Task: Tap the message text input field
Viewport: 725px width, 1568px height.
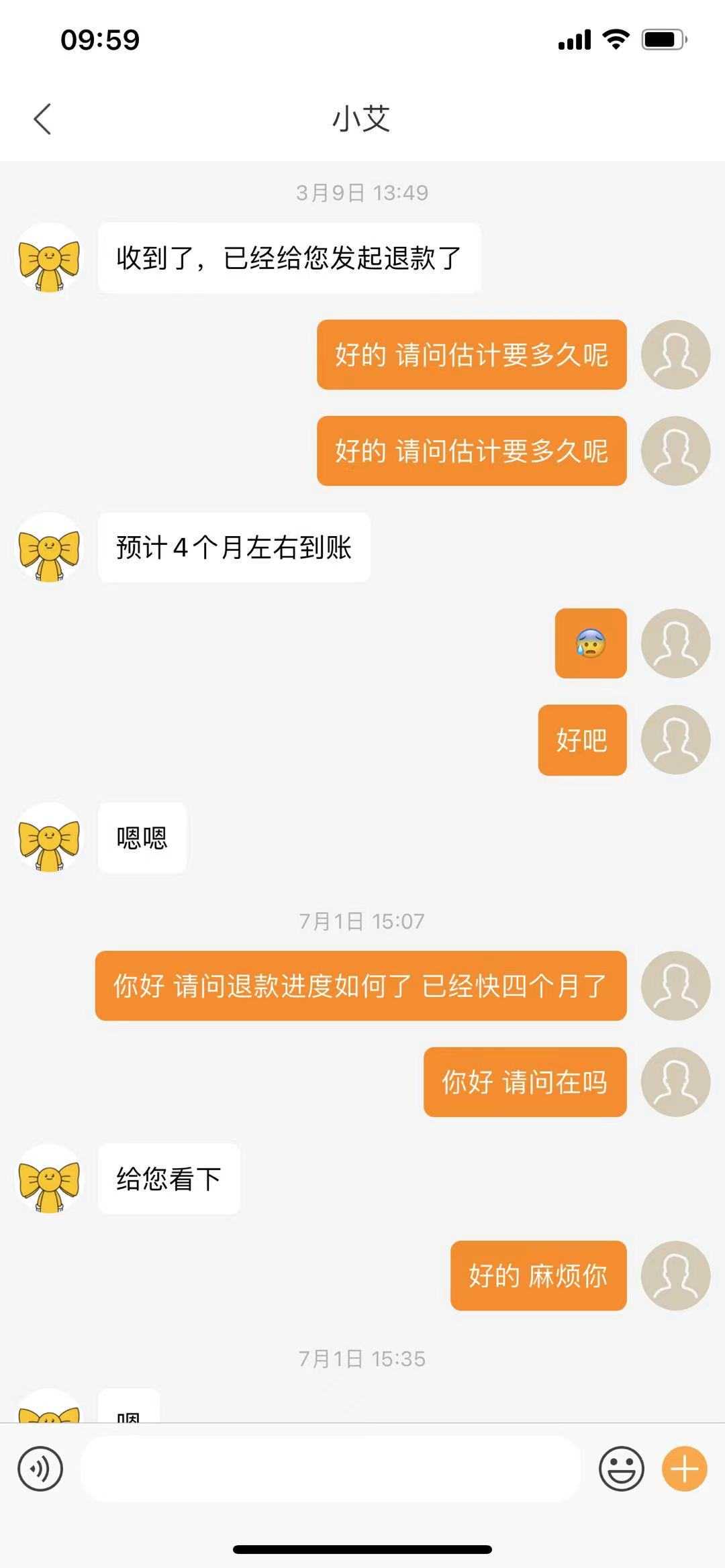Action: 330,1469
